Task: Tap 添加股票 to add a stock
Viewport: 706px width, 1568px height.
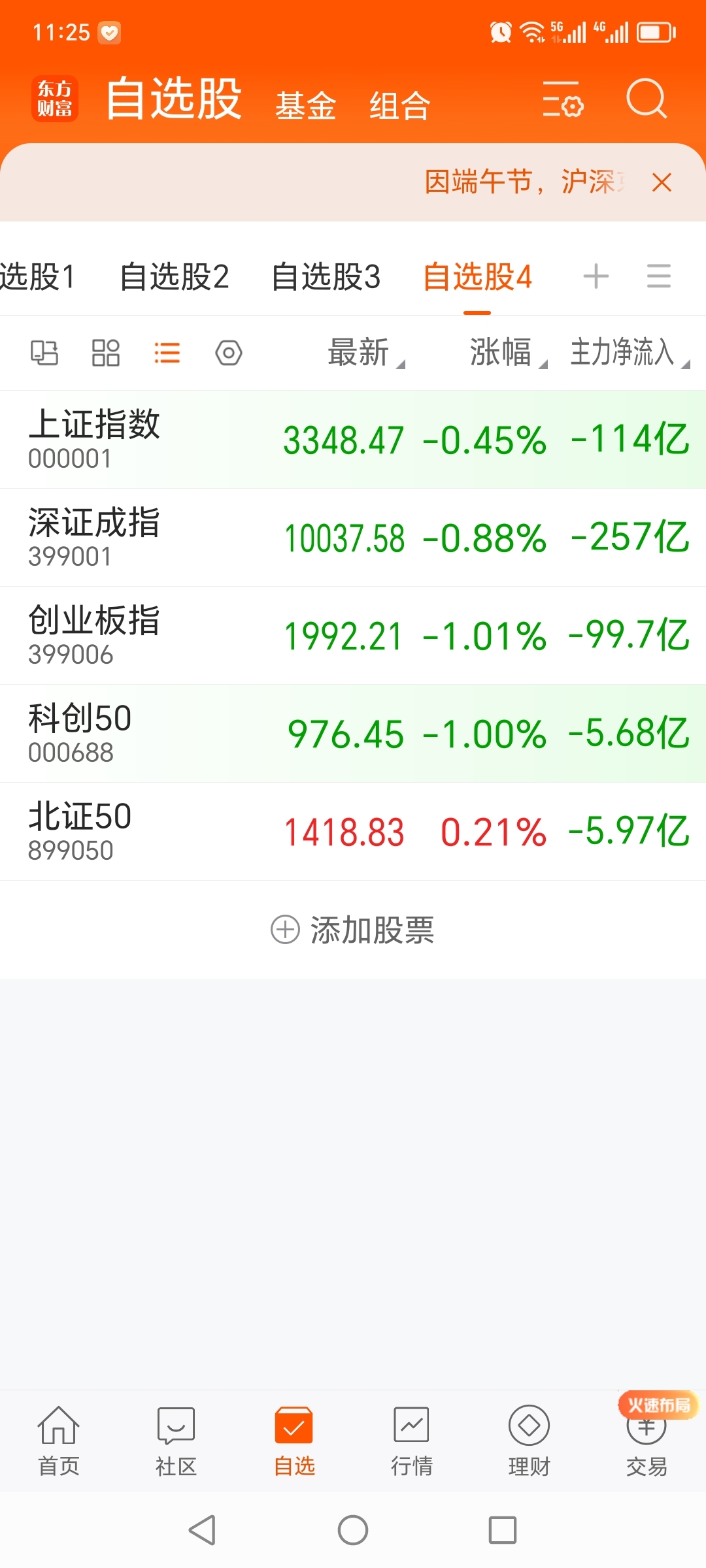Action: pyautogui.click(x=353, y=930)
